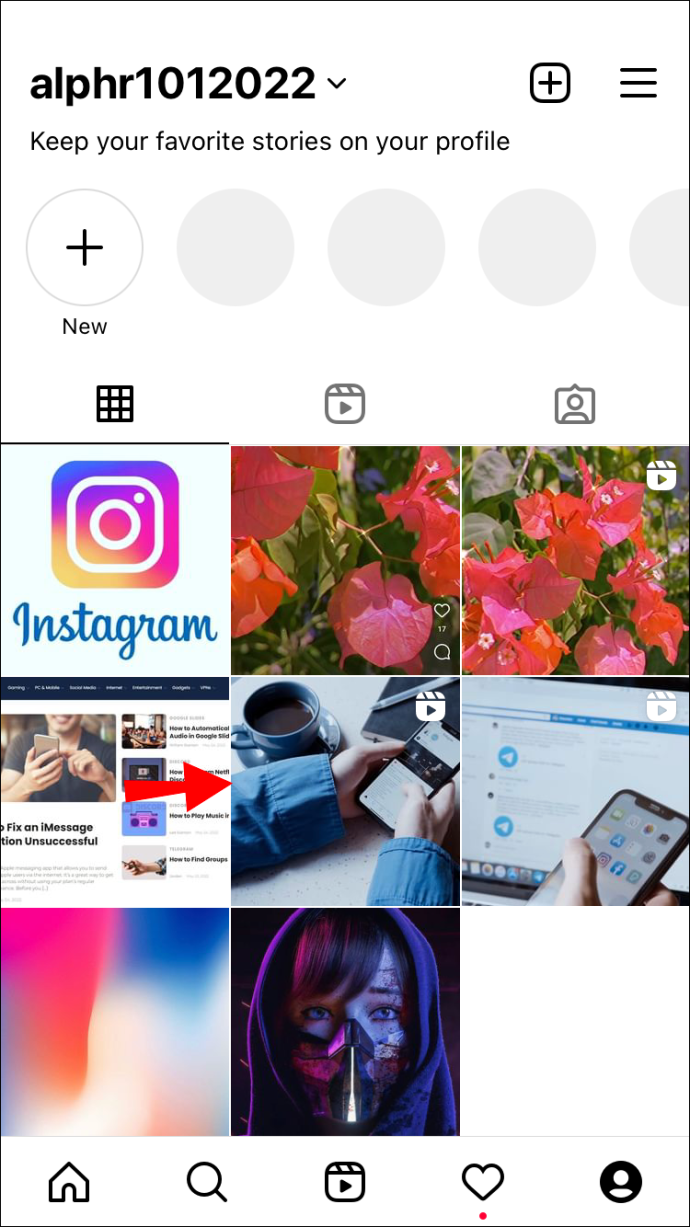Image resolution: width=690 pixels, height=1227 pixels.
Task: Add a New story highlight
Action: 85,248
